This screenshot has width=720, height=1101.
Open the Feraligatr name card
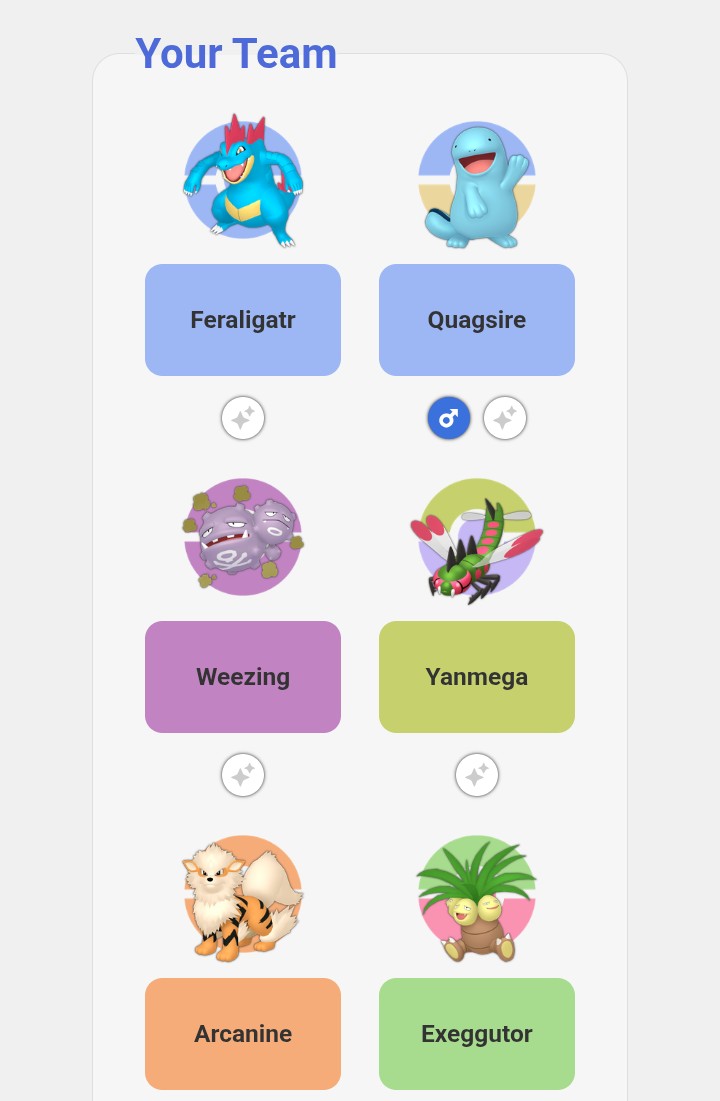tap(243, 320)
